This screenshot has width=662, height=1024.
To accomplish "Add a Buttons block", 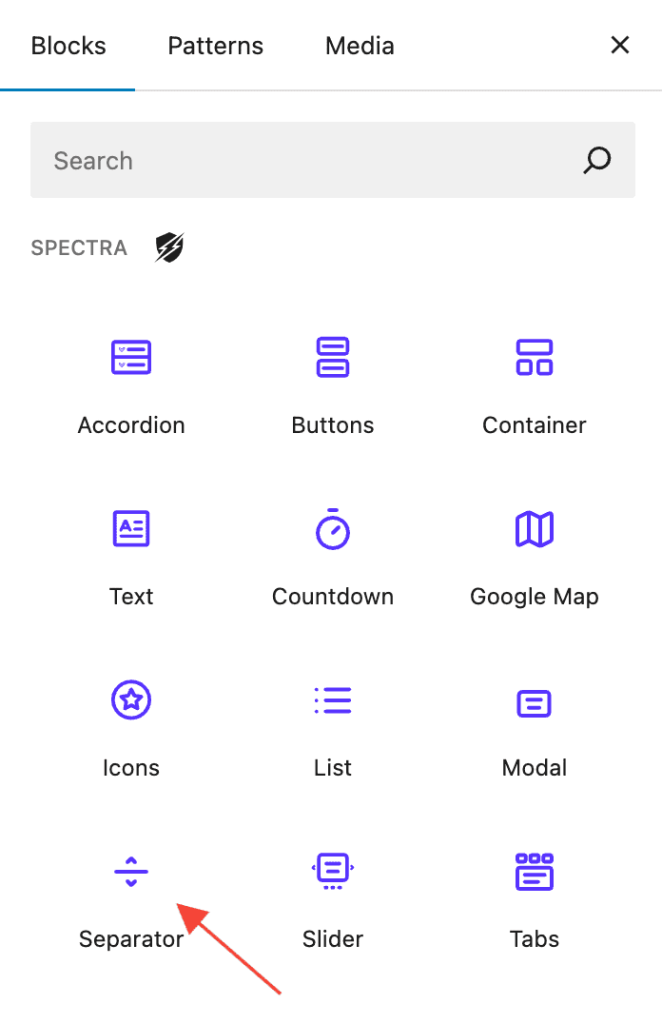I will tap(332, 385).
